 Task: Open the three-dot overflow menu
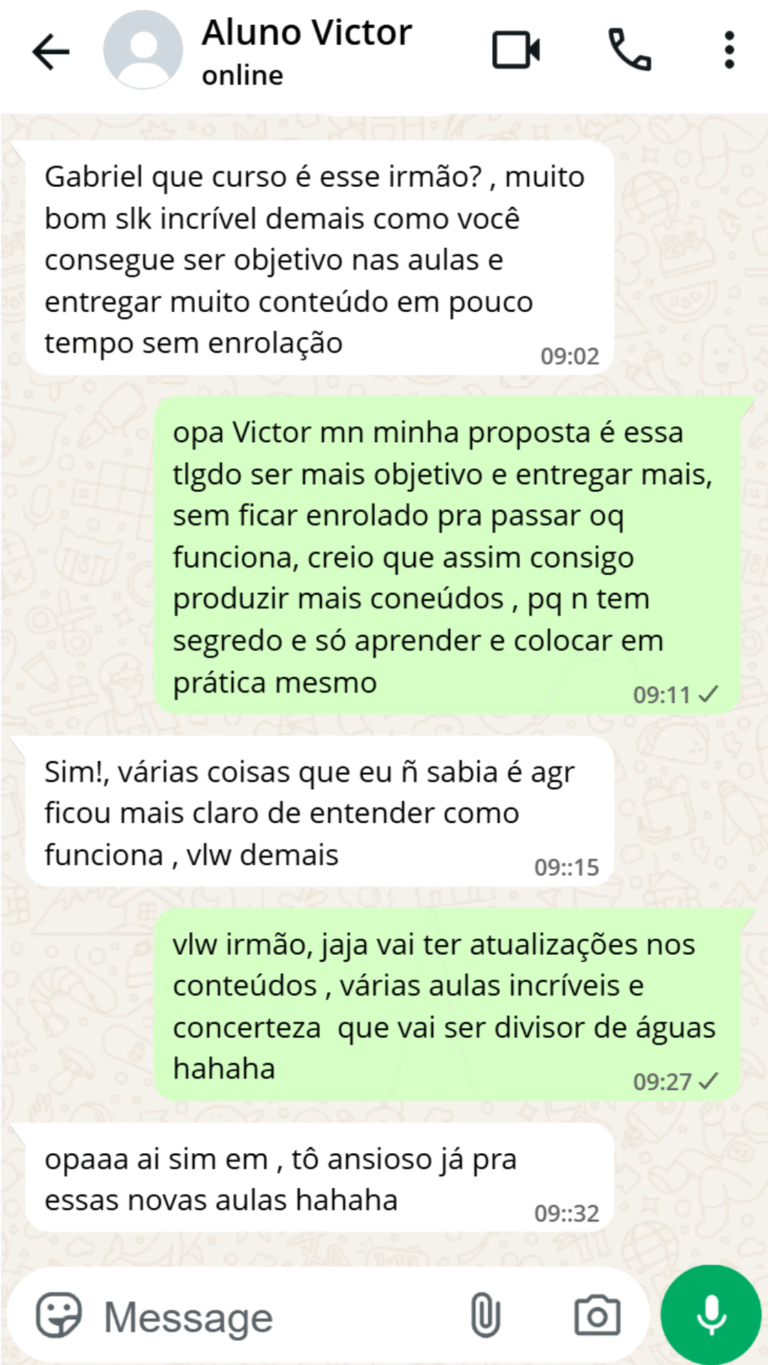729,50
